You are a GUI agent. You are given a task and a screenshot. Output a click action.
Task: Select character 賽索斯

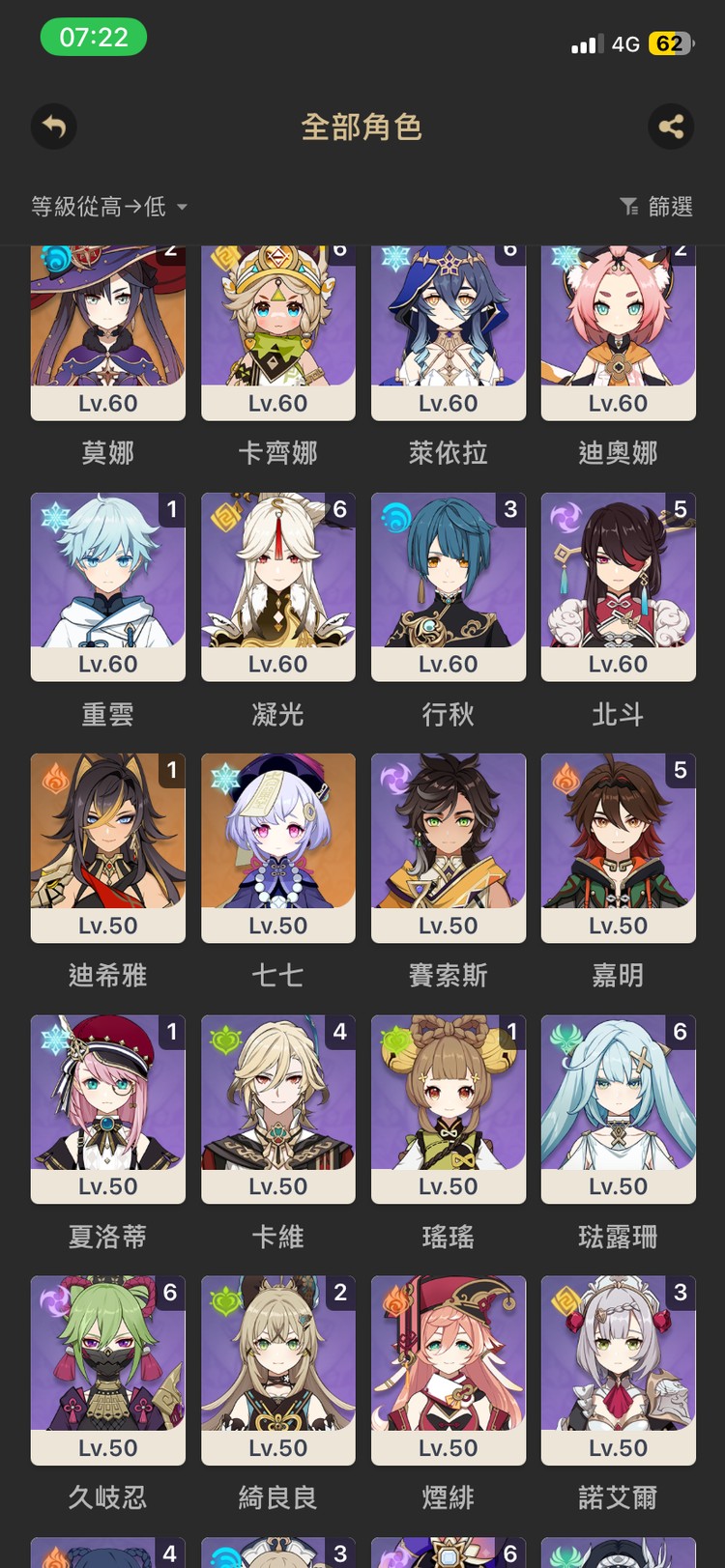pos(449,847)
